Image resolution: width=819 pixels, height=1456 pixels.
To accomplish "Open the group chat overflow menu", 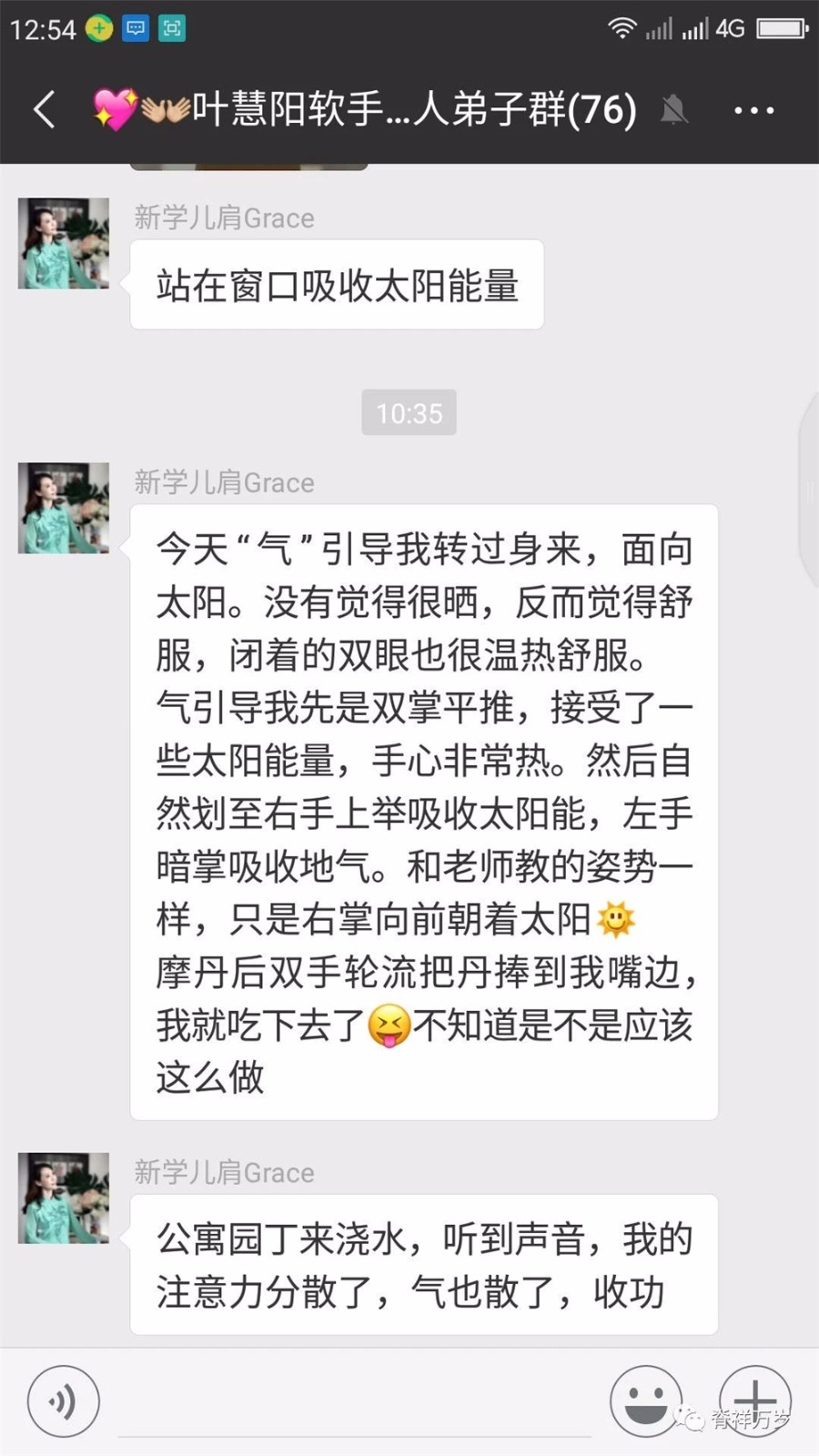I will (753, 110).
